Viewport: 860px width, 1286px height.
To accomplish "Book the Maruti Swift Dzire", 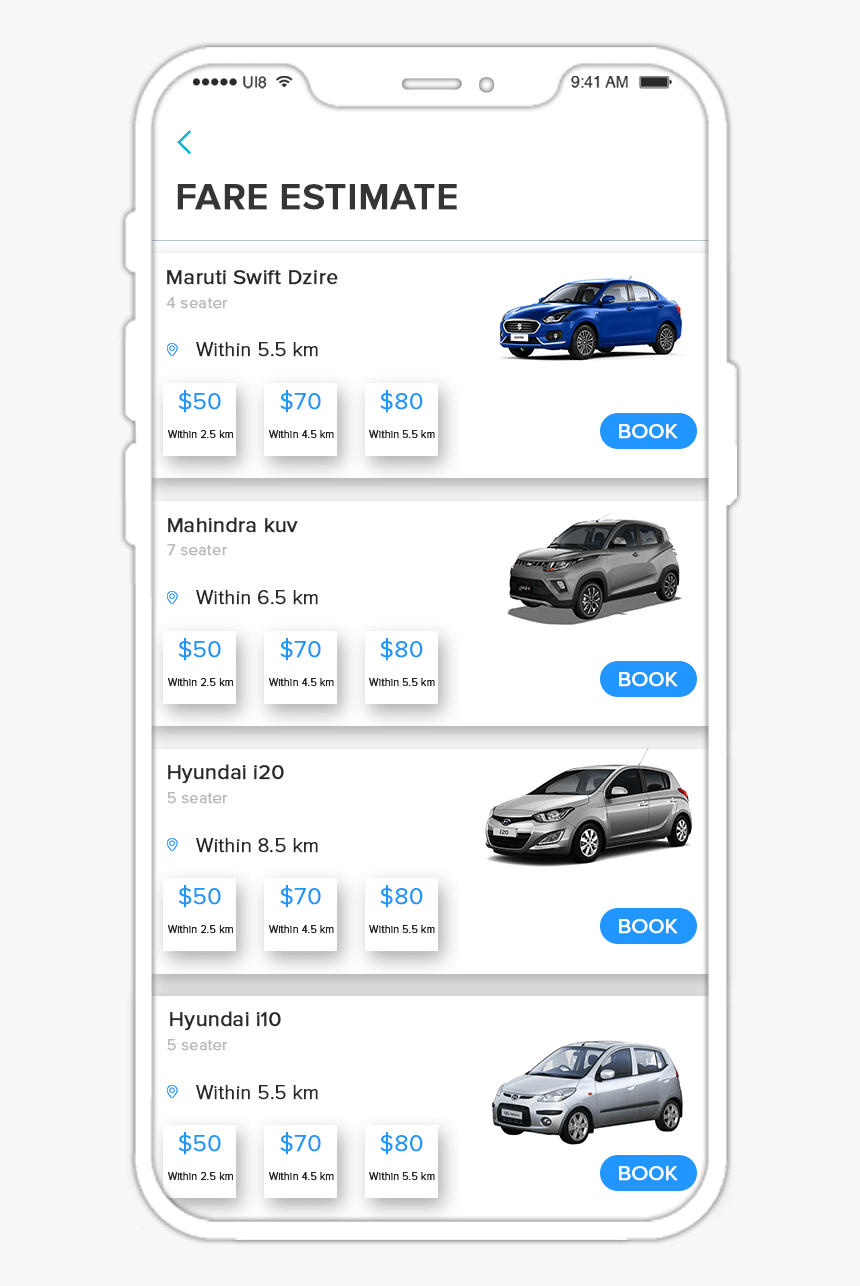I will tap(648, 431).
